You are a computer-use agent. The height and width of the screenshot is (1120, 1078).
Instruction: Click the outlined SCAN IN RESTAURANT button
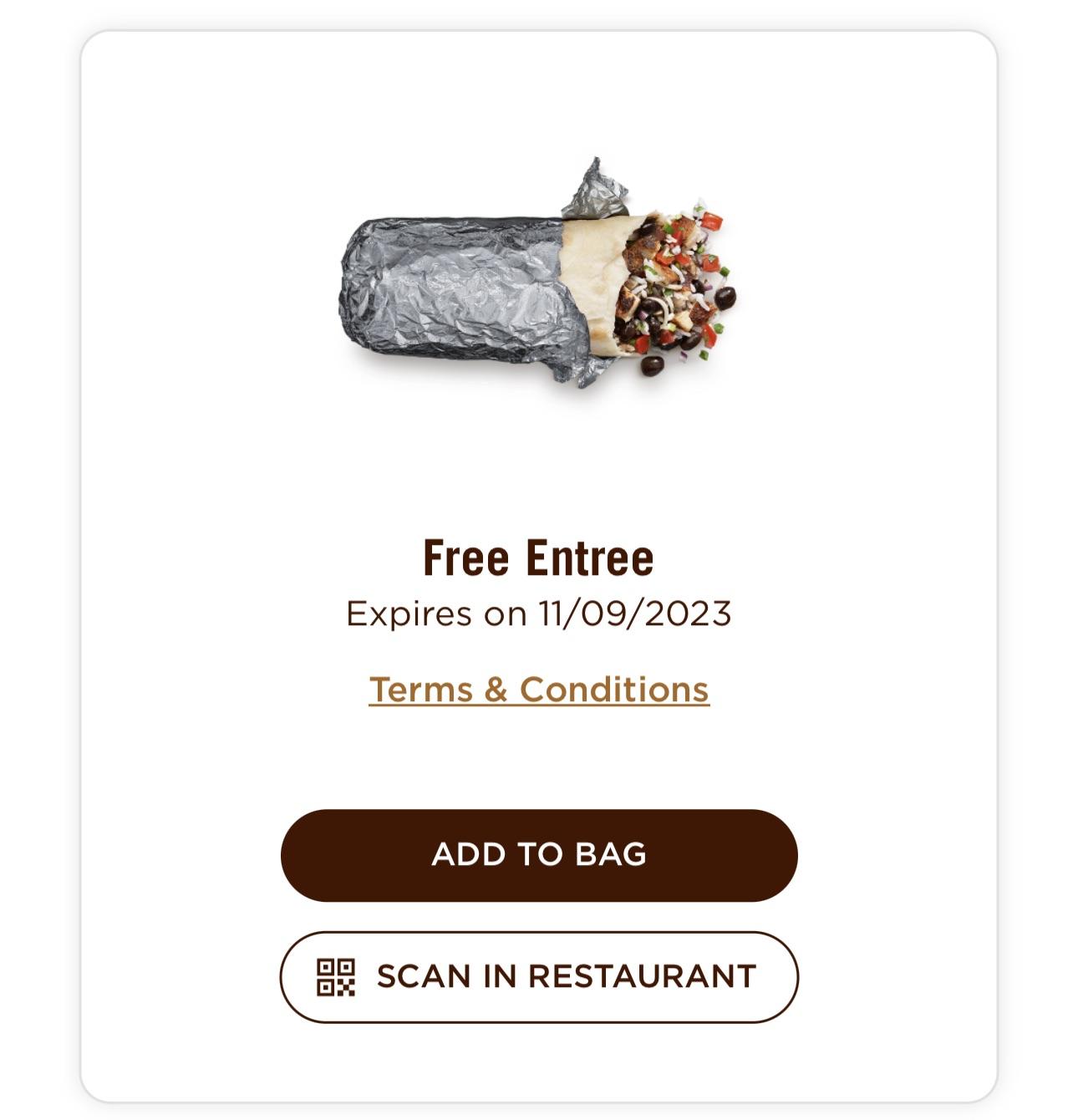[x=539, y=975]
